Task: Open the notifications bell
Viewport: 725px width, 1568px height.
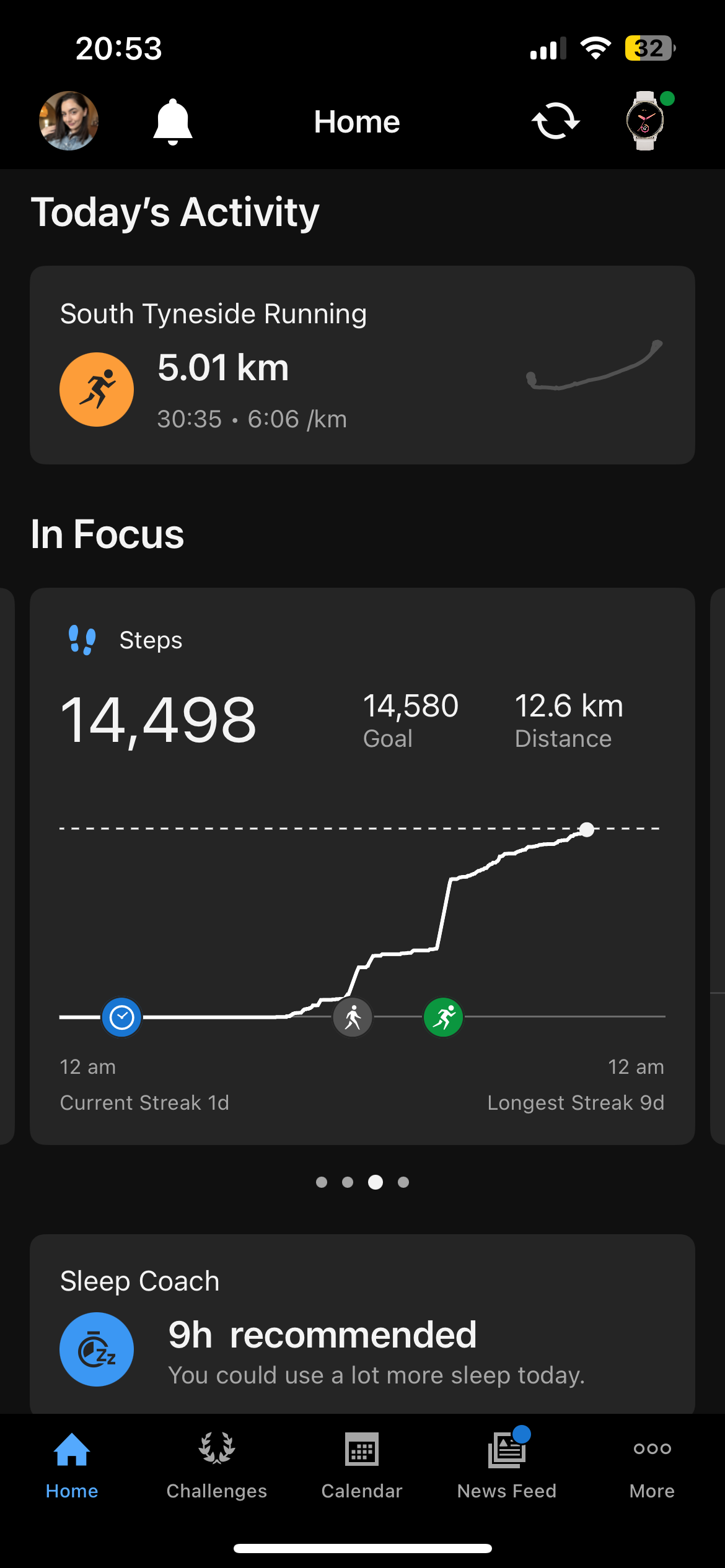Action: tap(173, 121)
